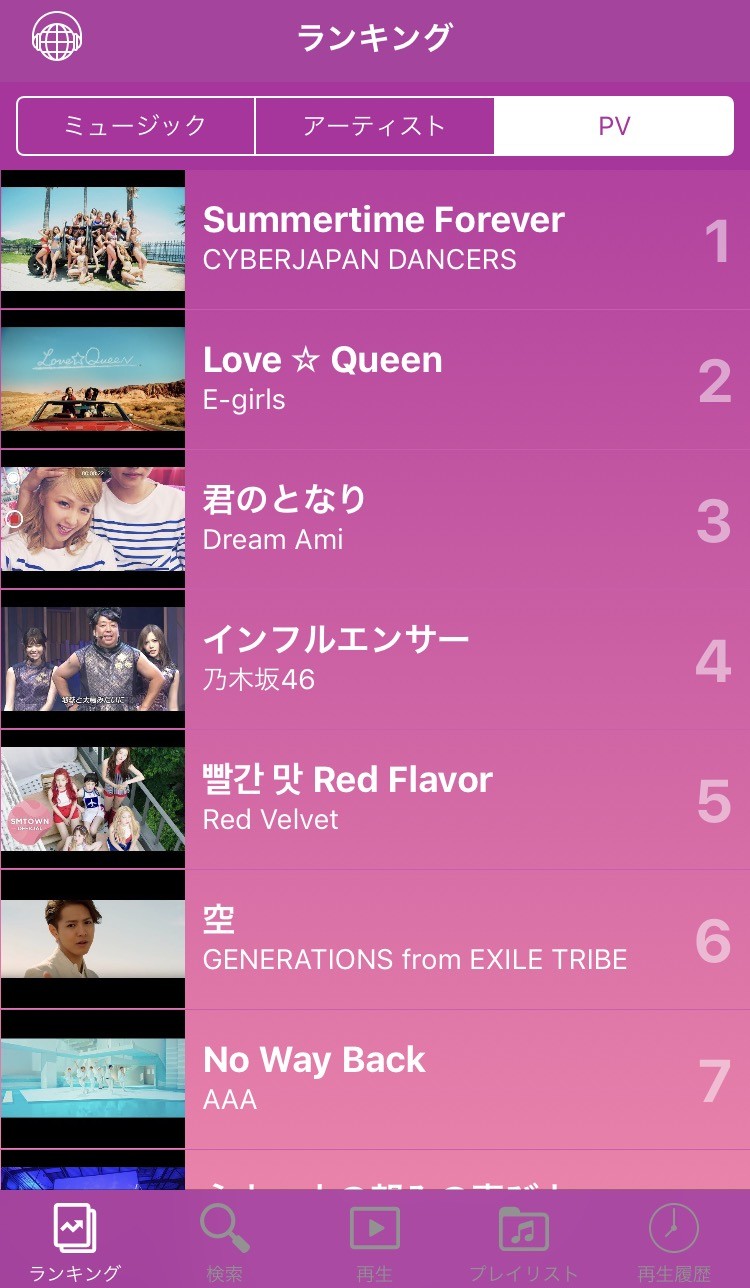750x1288 pixels.
Task: View the 再生履歴 tab
Action: pos(674,1242)
